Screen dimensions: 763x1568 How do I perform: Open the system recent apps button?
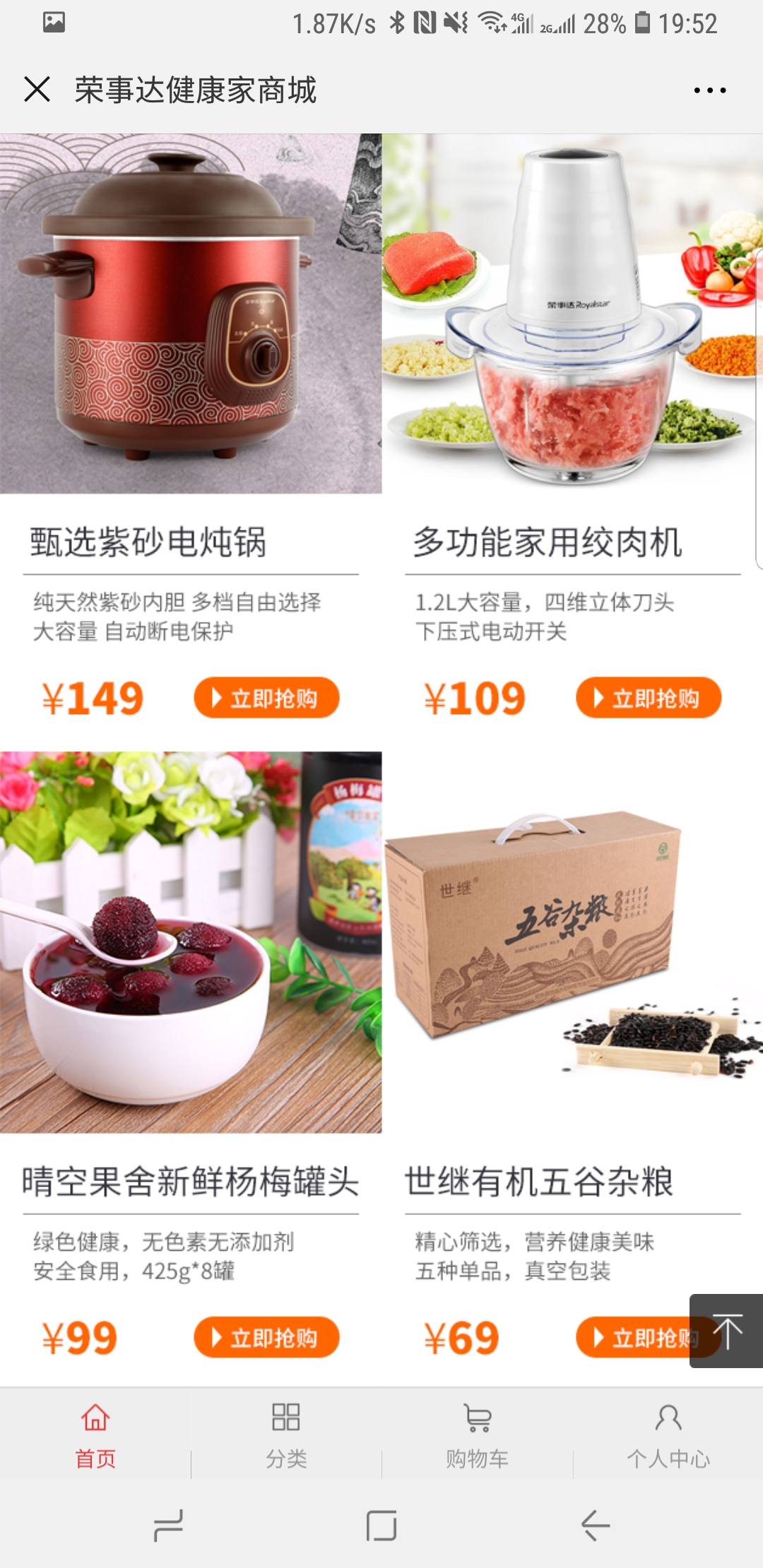pos(168,1526)
